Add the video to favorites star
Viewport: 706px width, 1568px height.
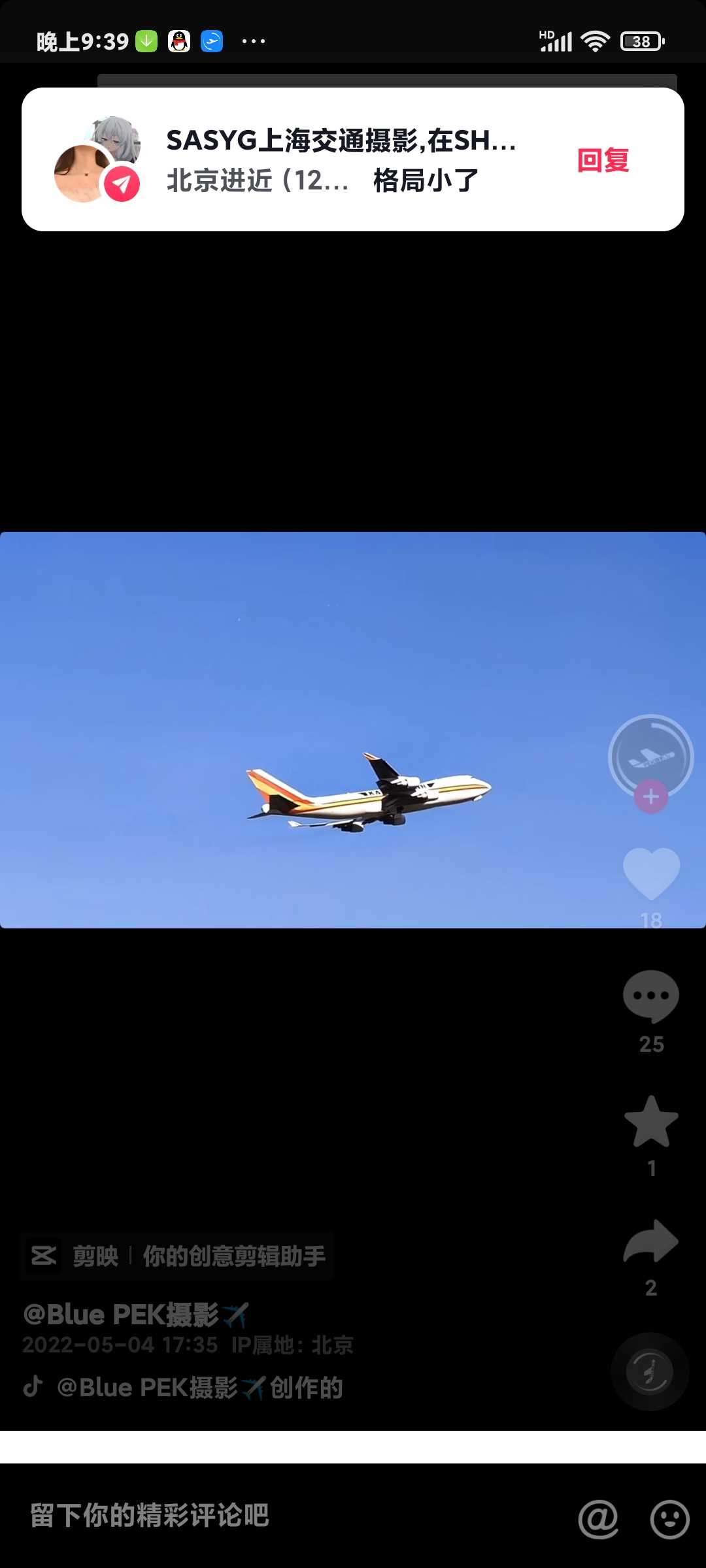coord(651,1122)
